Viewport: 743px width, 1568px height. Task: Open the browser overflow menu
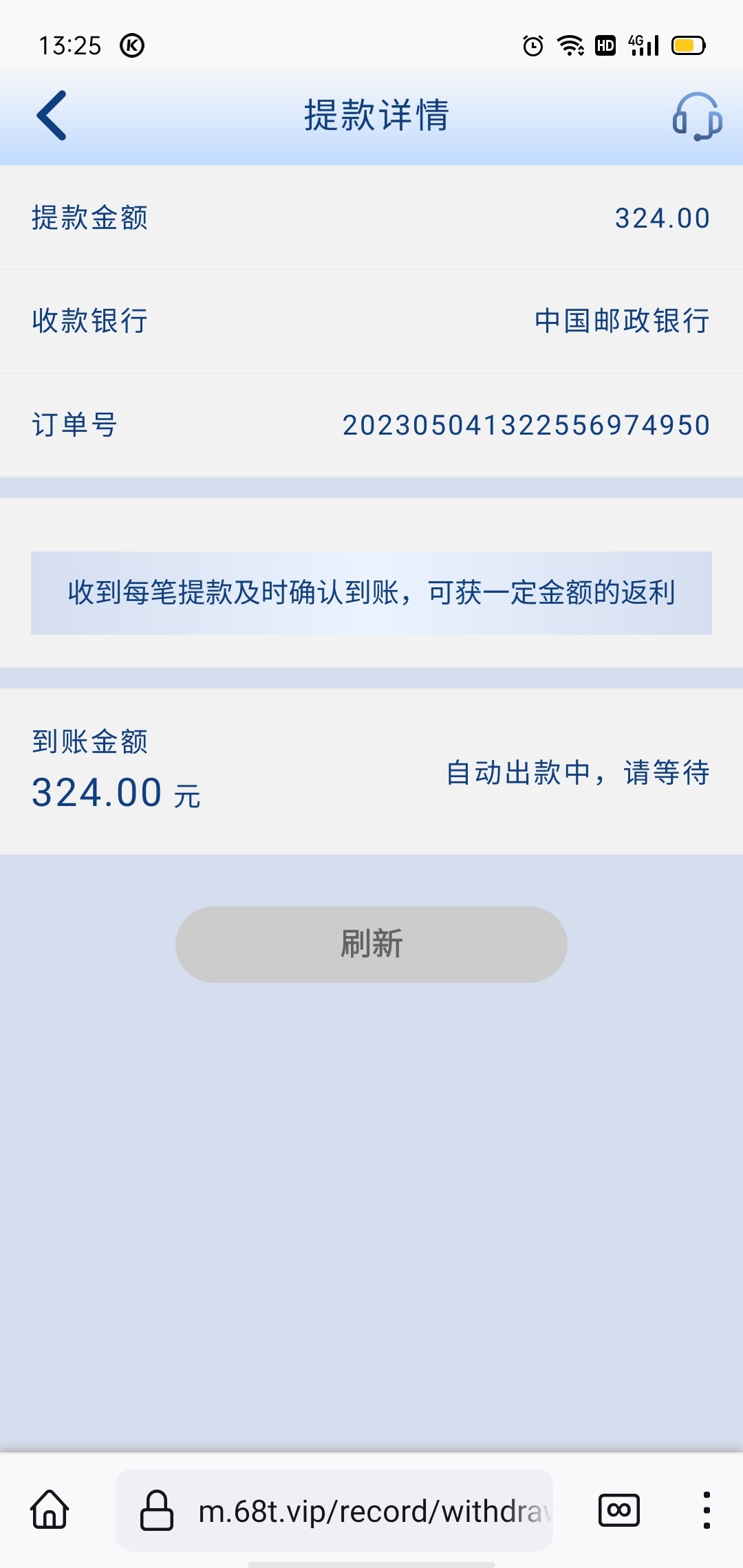(707, 1510)
